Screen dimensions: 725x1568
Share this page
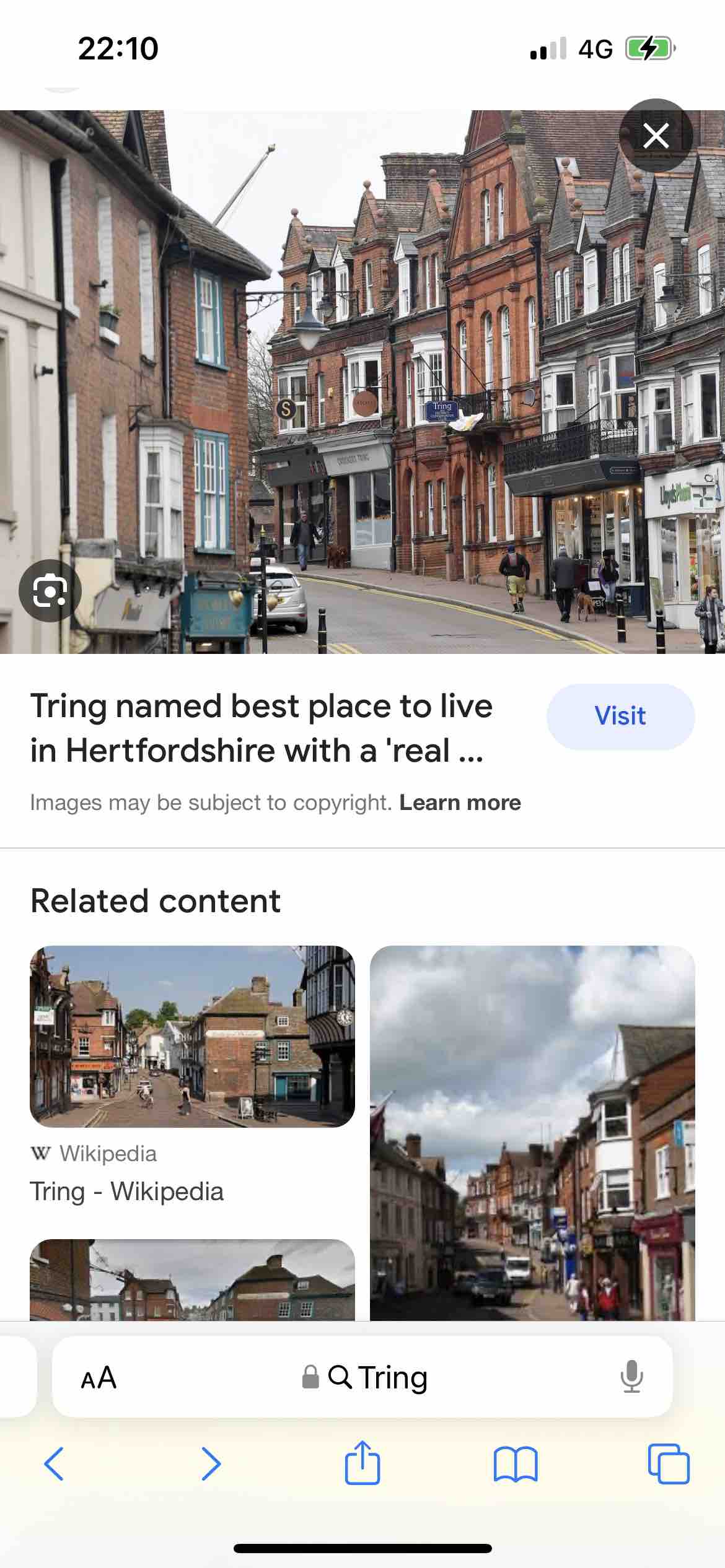(362, 1463)
